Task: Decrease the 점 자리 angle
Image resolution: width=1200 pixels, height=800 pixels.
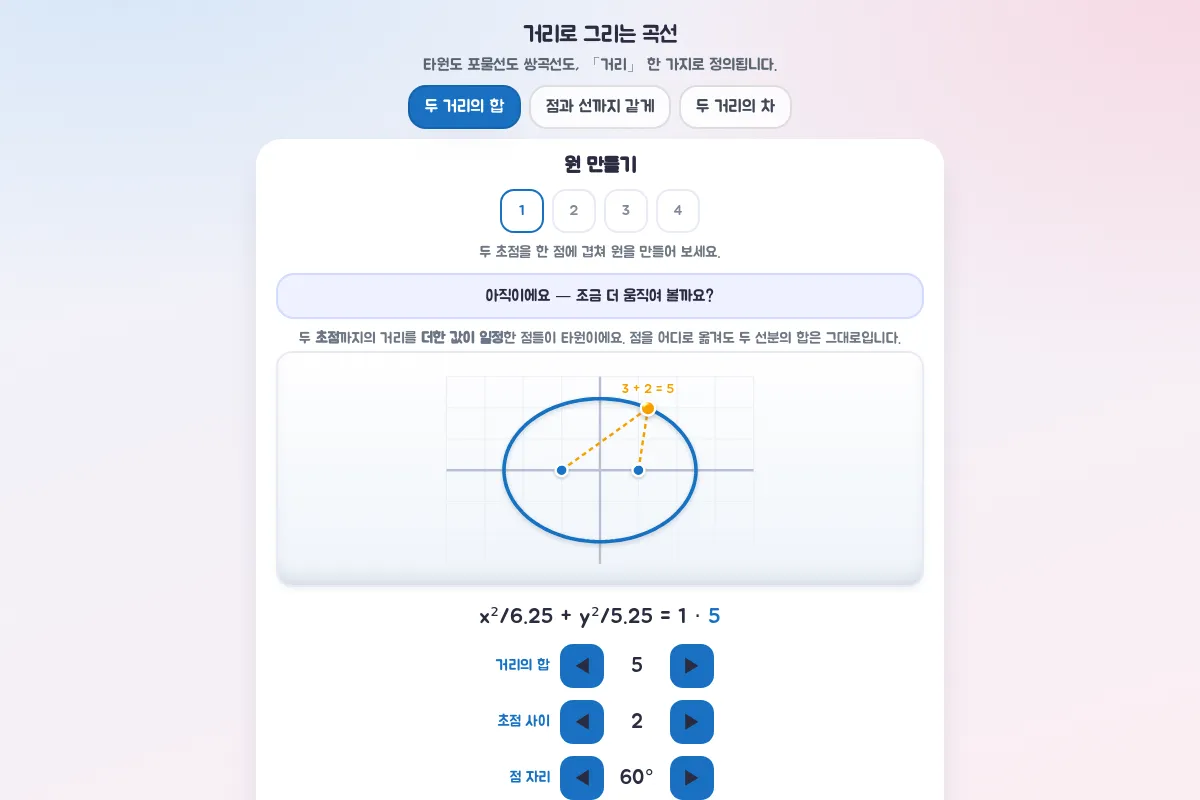Action: tap(582, 778)
